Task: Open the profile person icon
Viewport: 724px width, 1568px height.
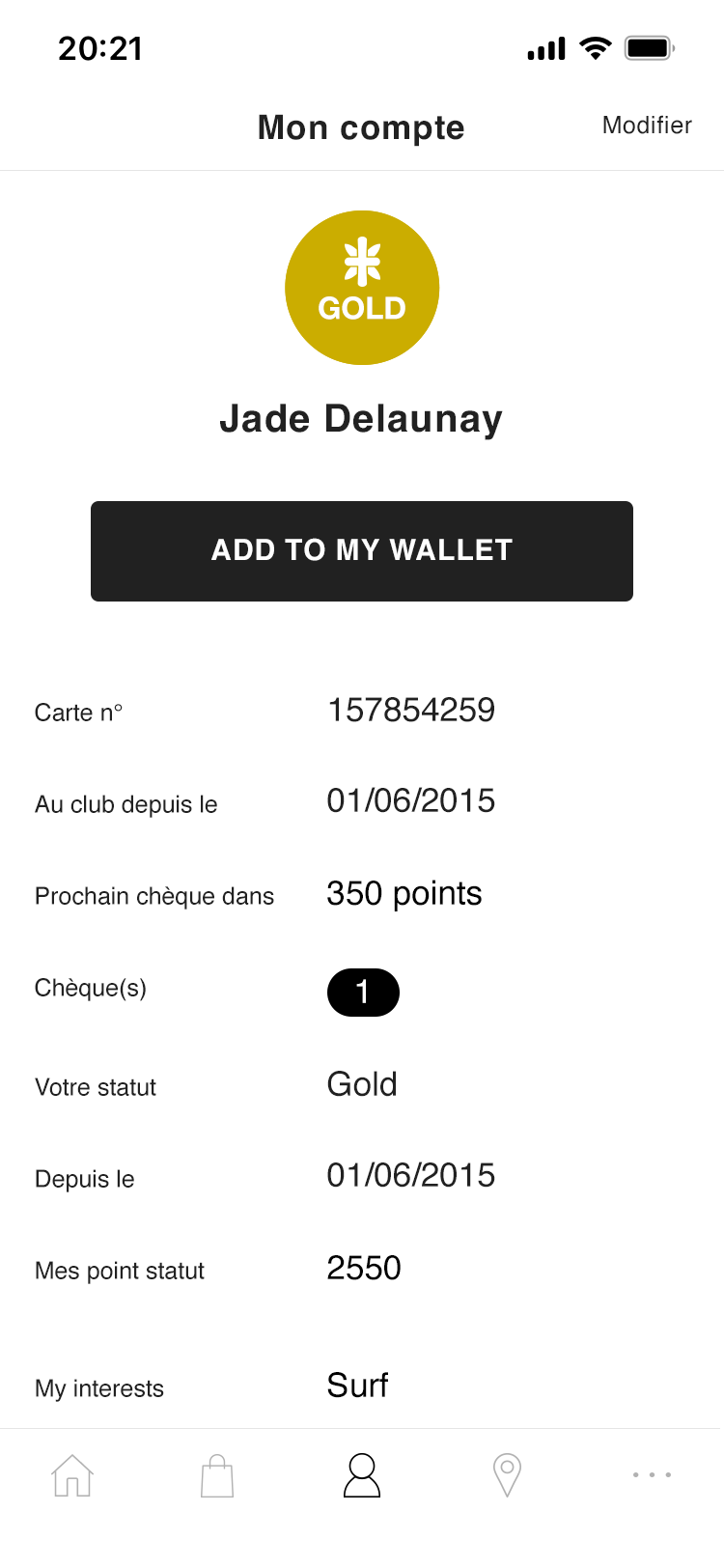Action: (x=362, y=1474)
